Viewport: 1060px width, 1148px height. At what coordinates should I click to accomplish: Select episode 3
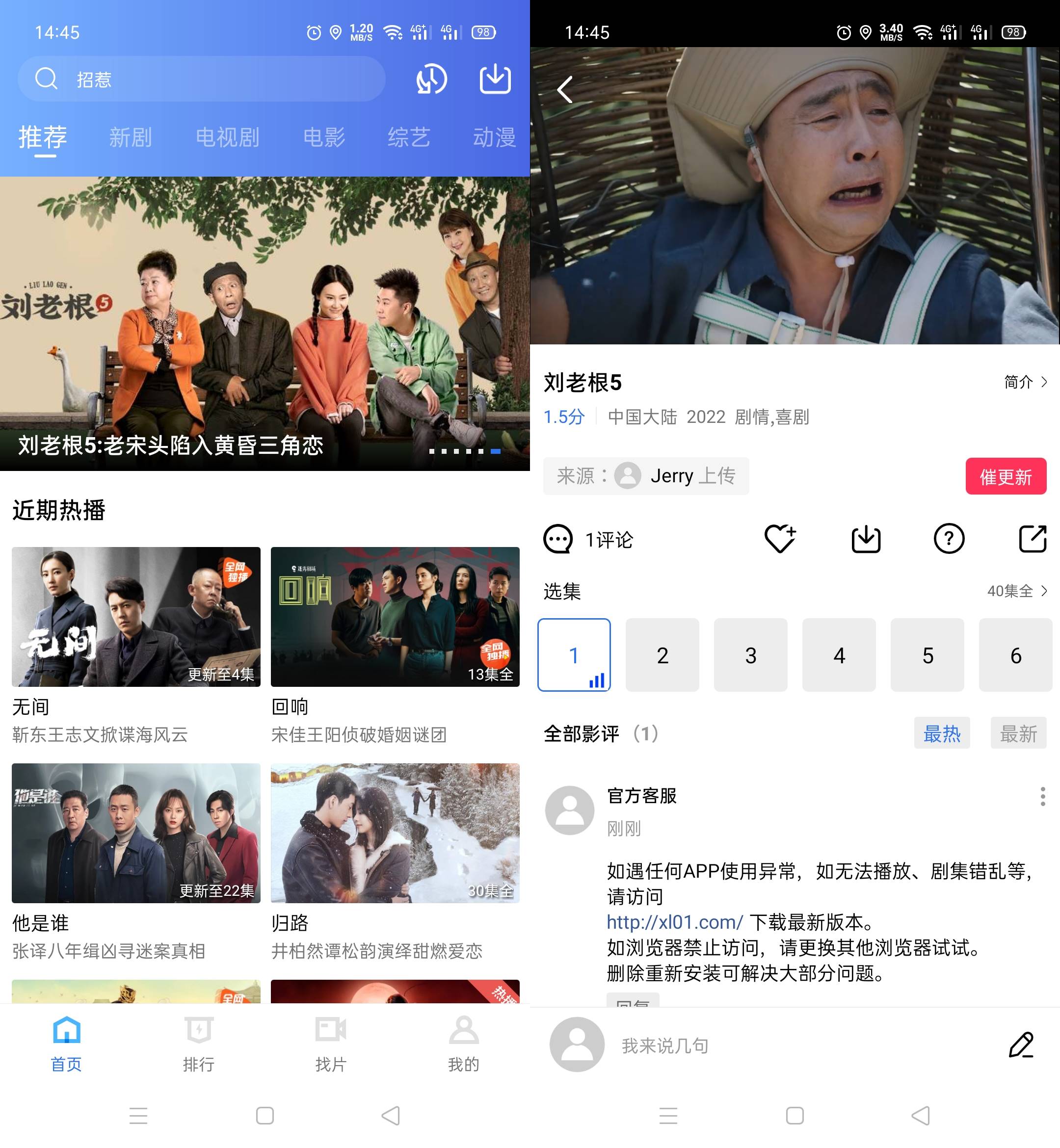pyautogui.click(x=750, y=655)
